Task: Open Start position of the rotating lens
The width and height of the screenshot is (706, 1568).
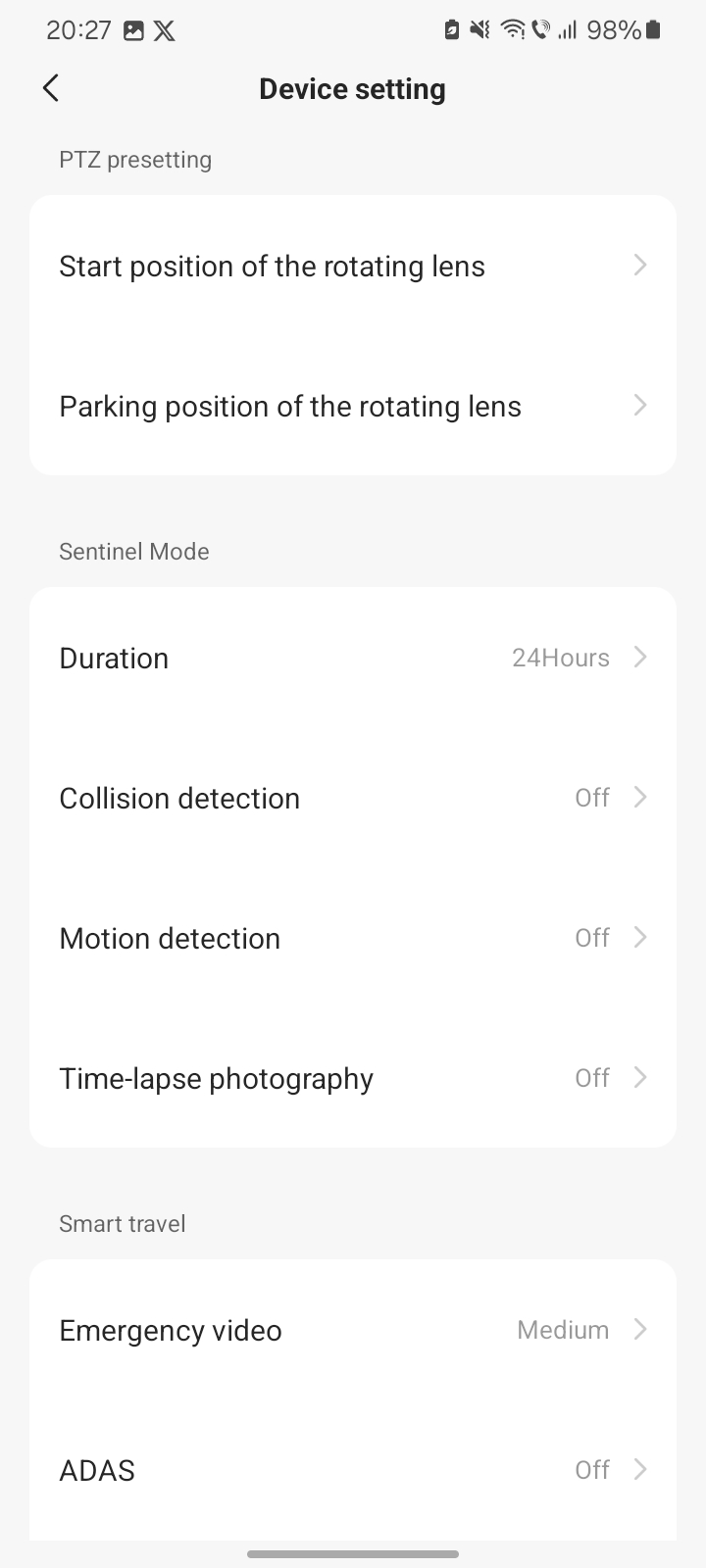Action: 353,266
